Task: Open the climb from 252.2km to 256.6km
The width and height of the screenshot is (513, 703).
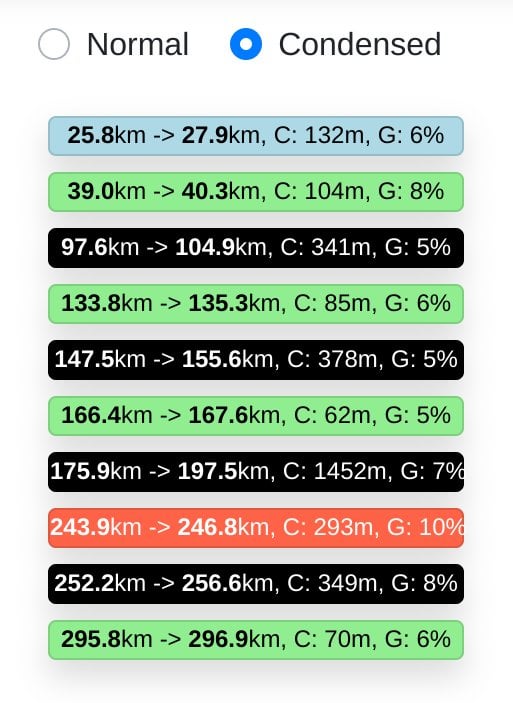Action: [x=256, y=584]
